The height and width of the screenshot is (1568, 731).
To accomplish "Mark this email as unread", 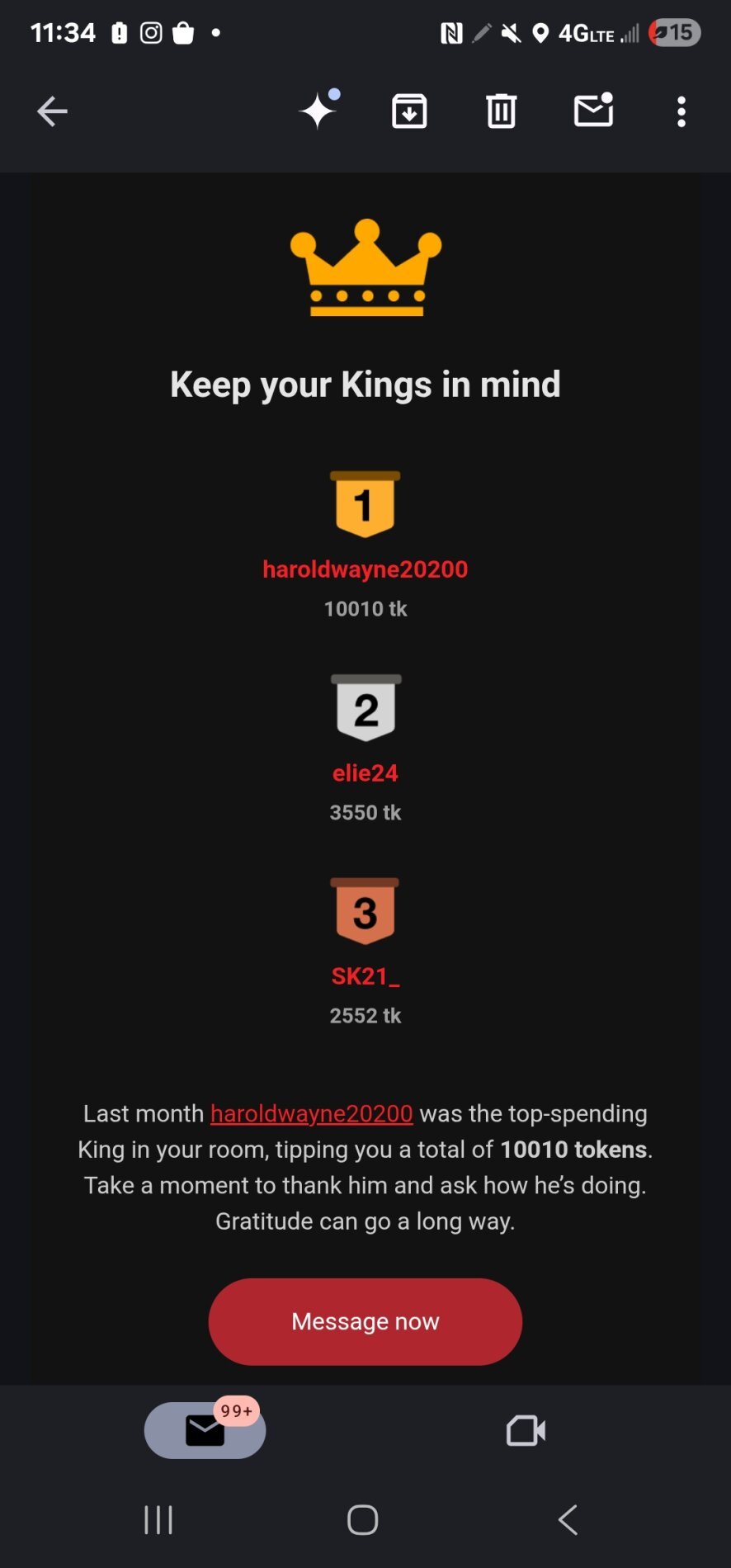I will (593, 111).
